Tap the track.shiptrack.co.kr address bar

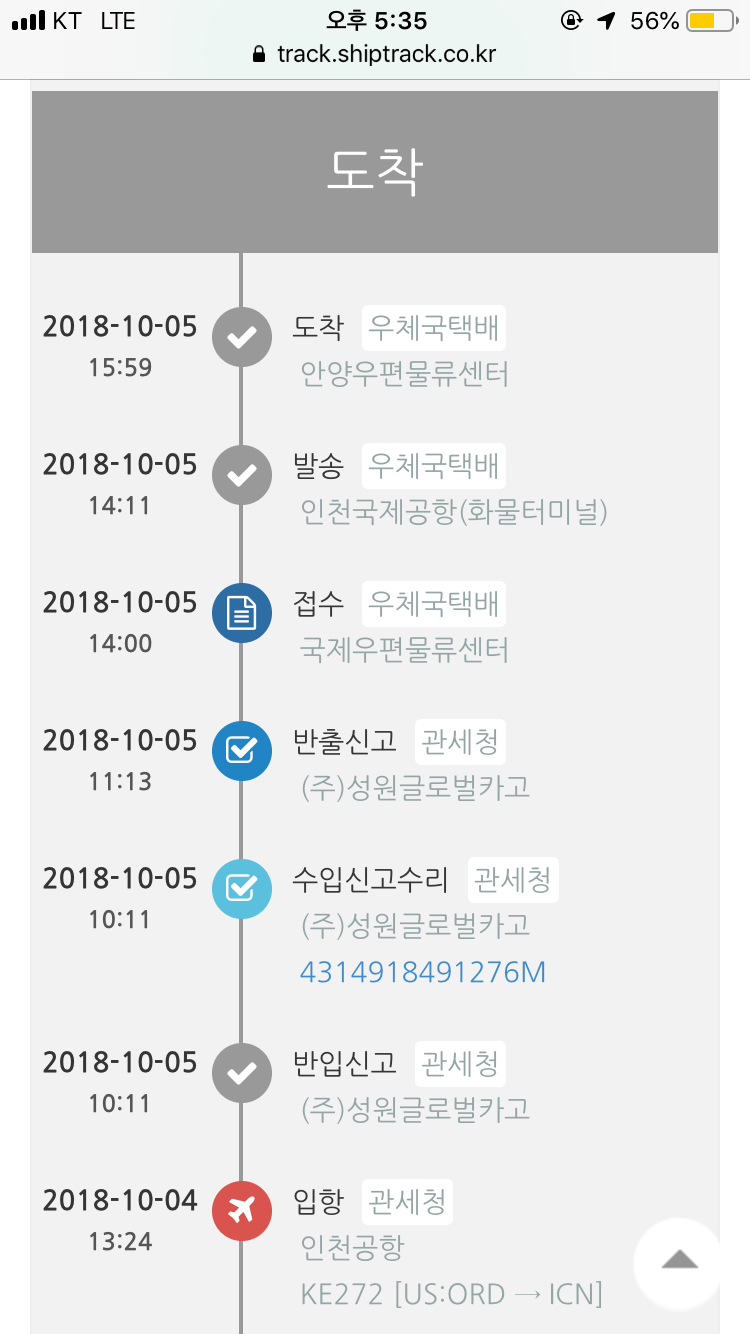pyautogui.click(x=375, y=54)
